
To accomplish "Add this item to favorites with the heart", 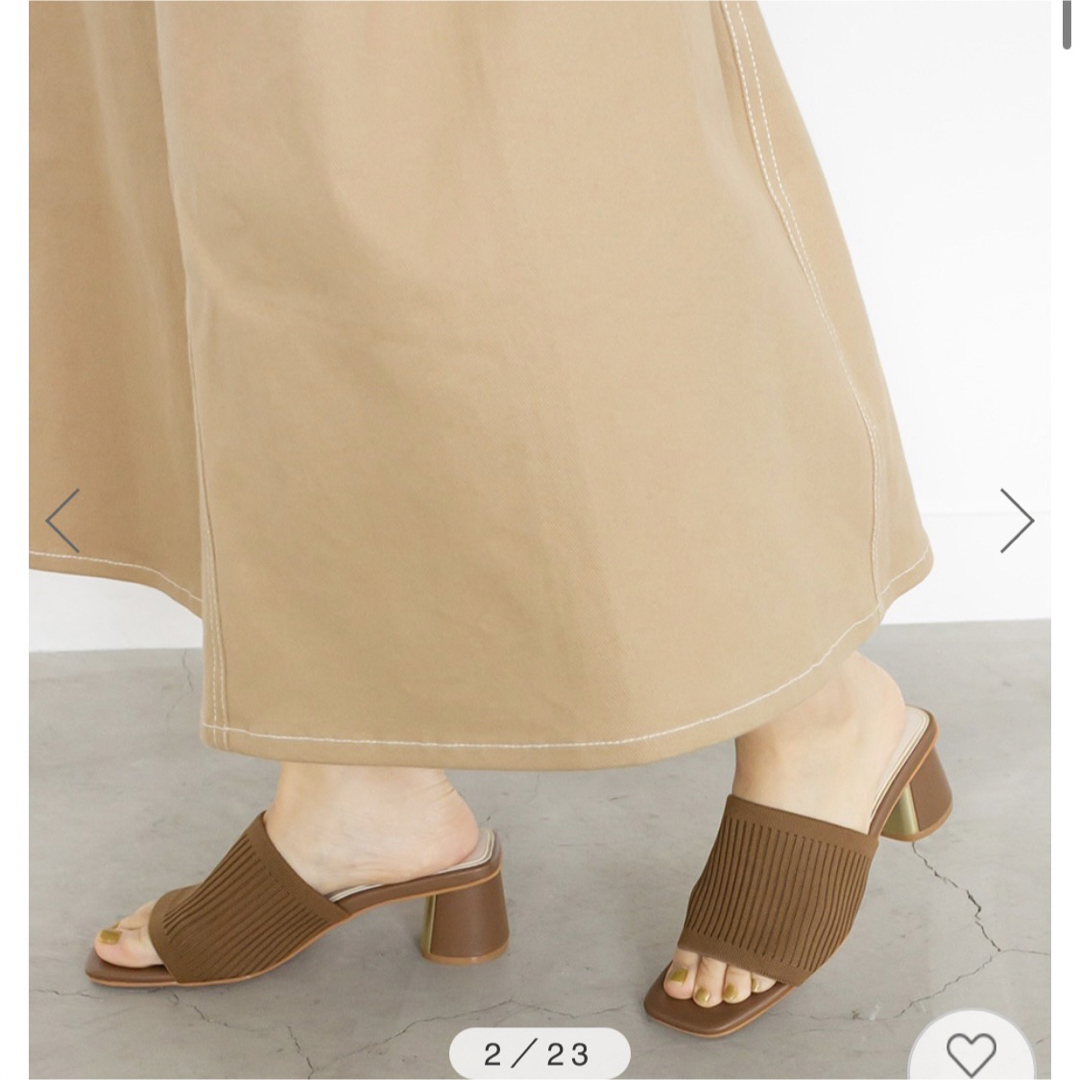I will (970, 1053).
